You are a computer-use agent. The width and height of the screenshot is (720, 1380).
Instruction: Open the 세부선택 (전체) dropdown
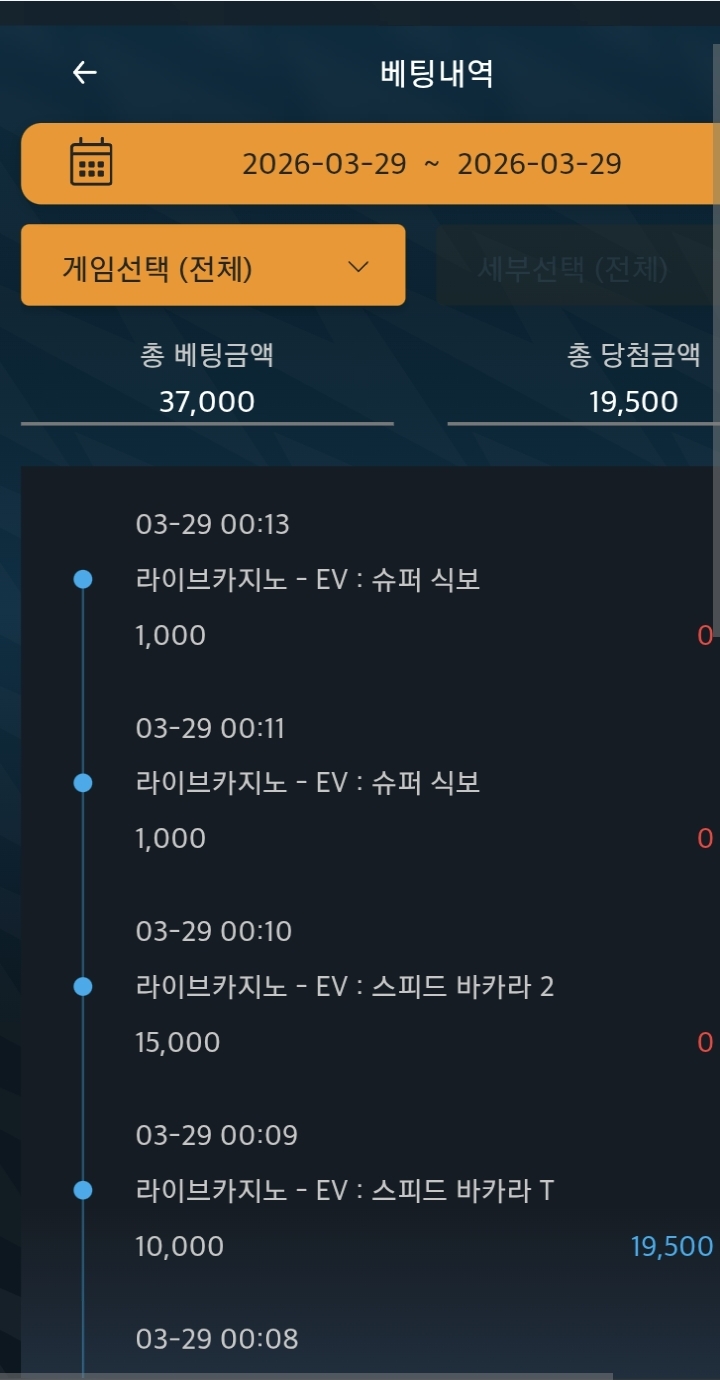point(575,268)
